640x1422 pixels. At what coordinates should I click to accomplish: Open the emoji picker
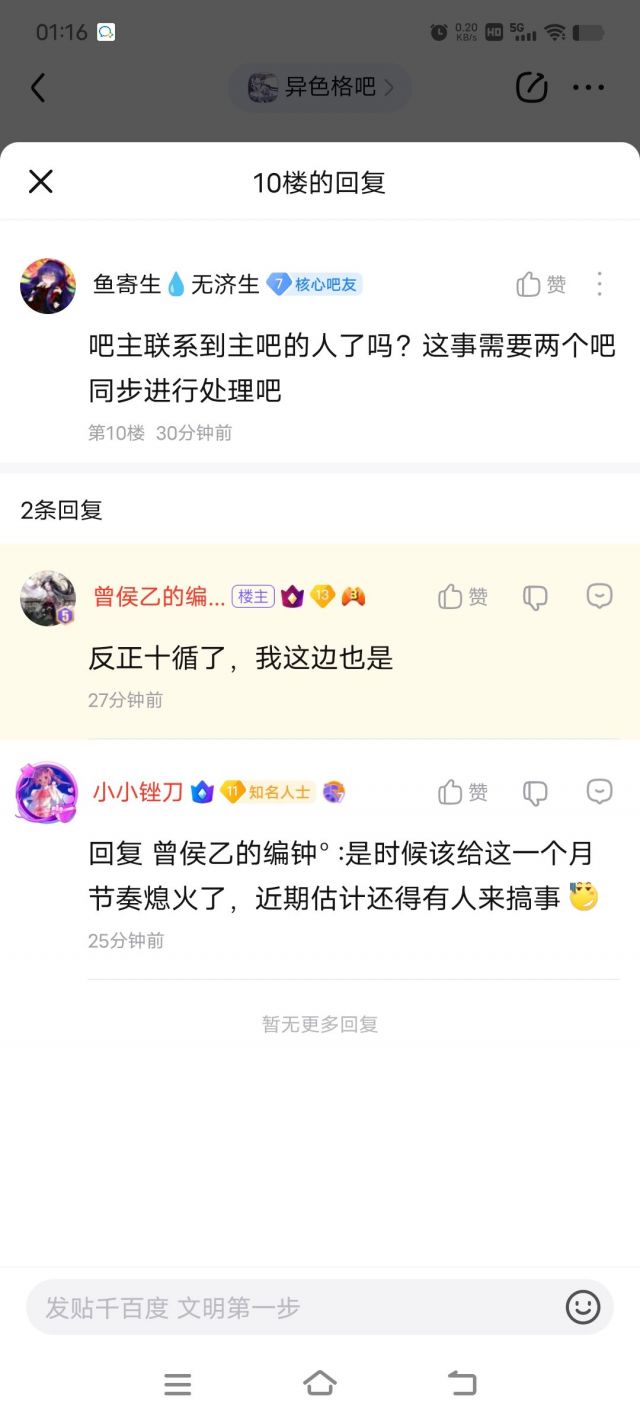click(x=583, y=1307)
